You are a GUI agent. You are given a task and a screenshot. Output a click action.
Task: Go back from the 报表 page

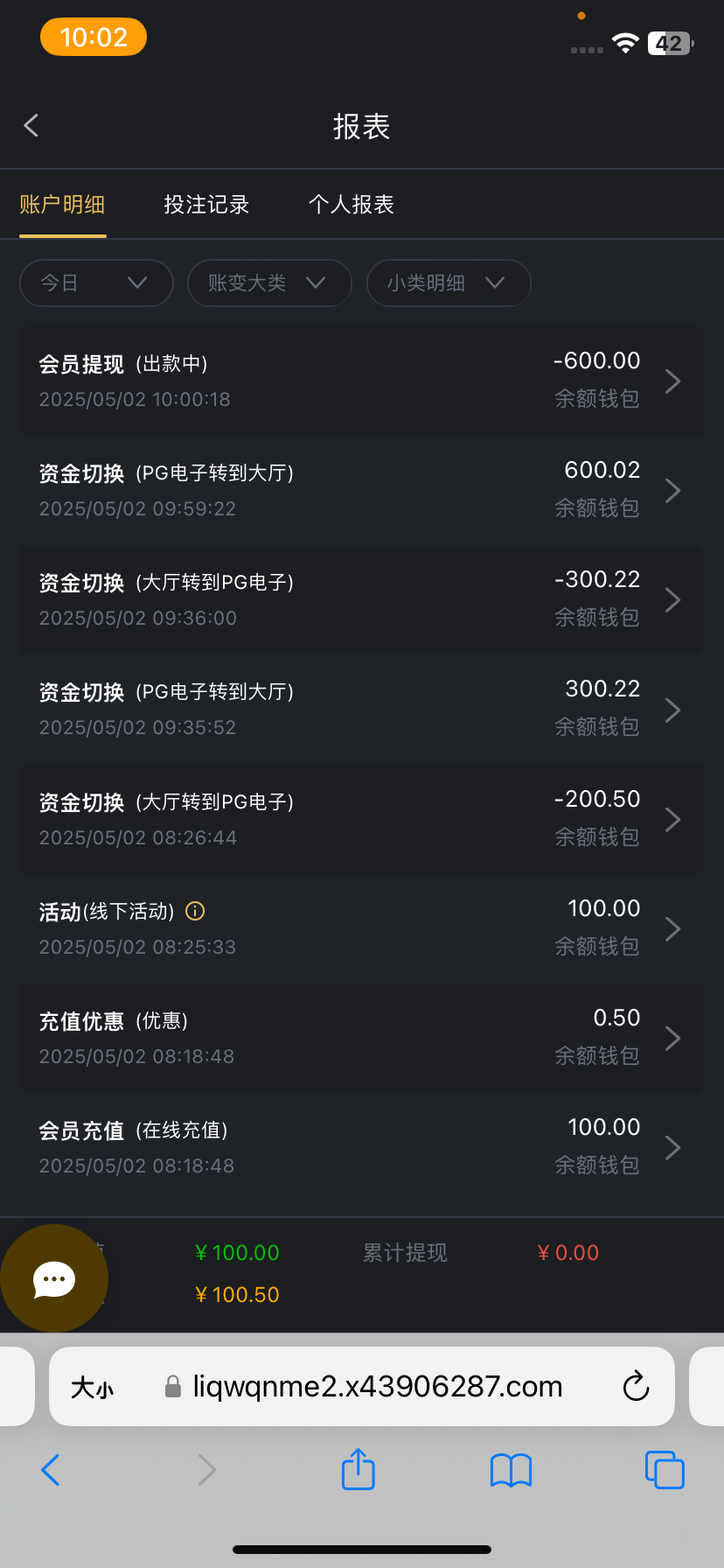click(31, 125)
